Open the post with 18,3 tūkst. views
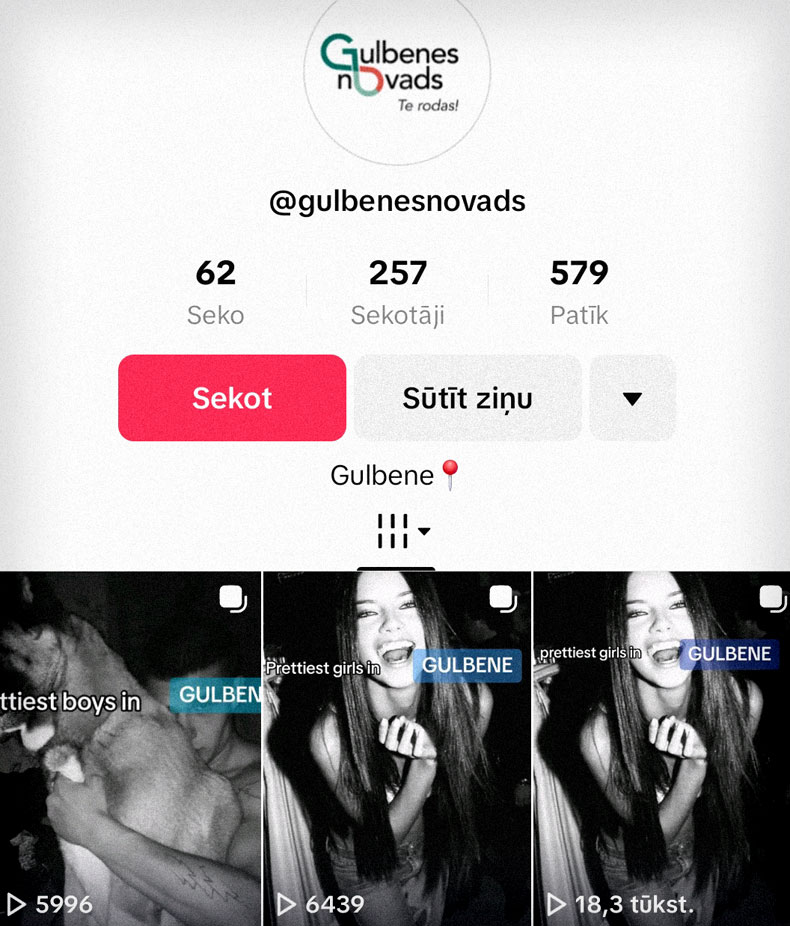 pos(661,748)
